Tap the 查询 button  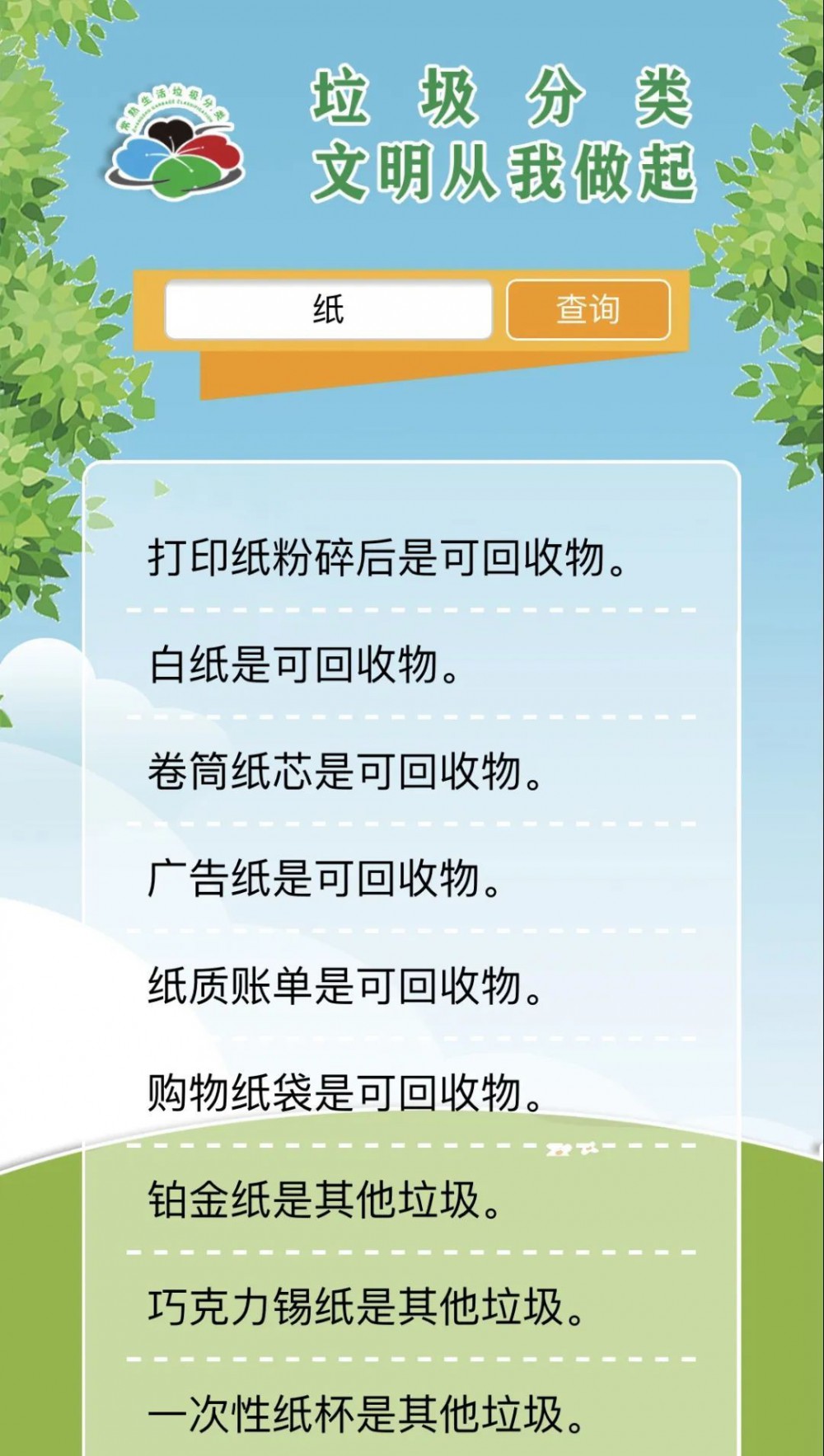pos(588,310)
